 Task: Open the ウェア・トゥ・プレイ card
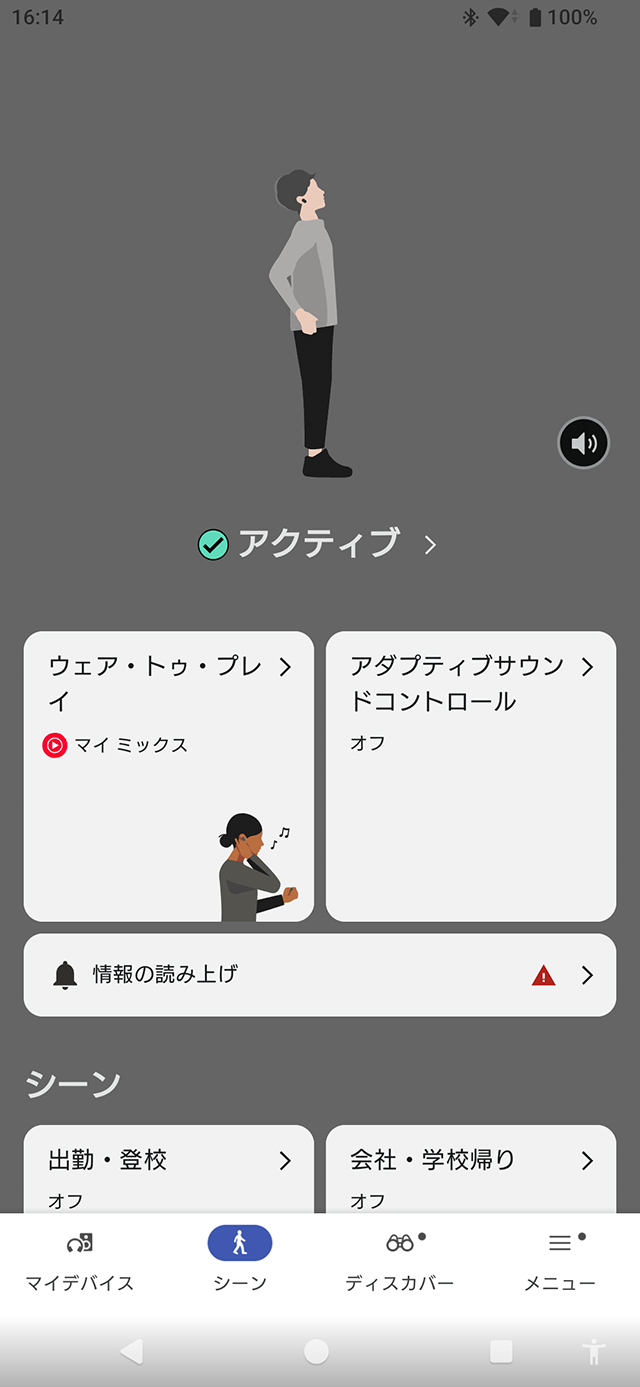[169, 776]
